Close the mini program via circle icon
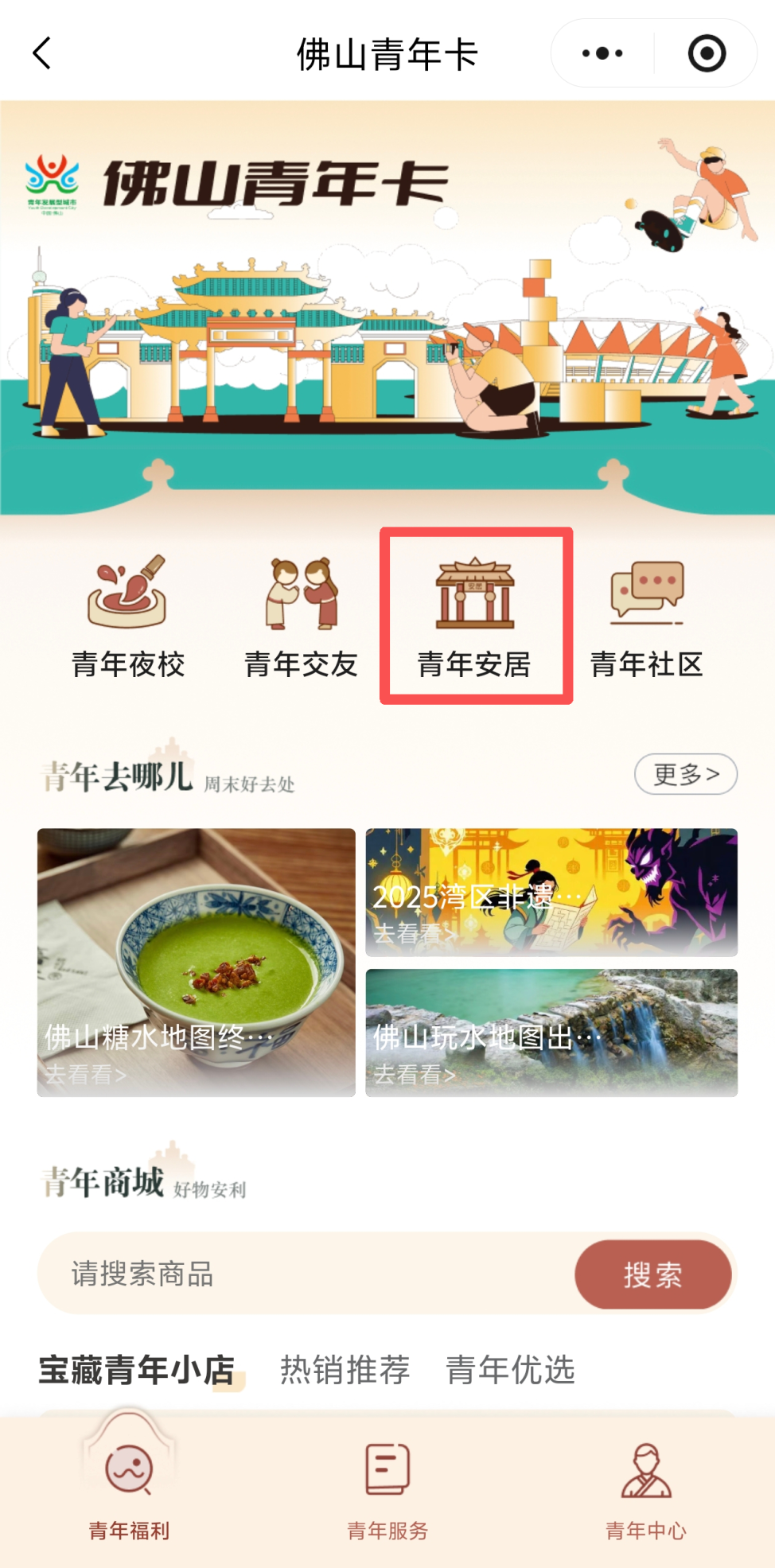This screenshot has width=775, height=1568. (707, 53)
